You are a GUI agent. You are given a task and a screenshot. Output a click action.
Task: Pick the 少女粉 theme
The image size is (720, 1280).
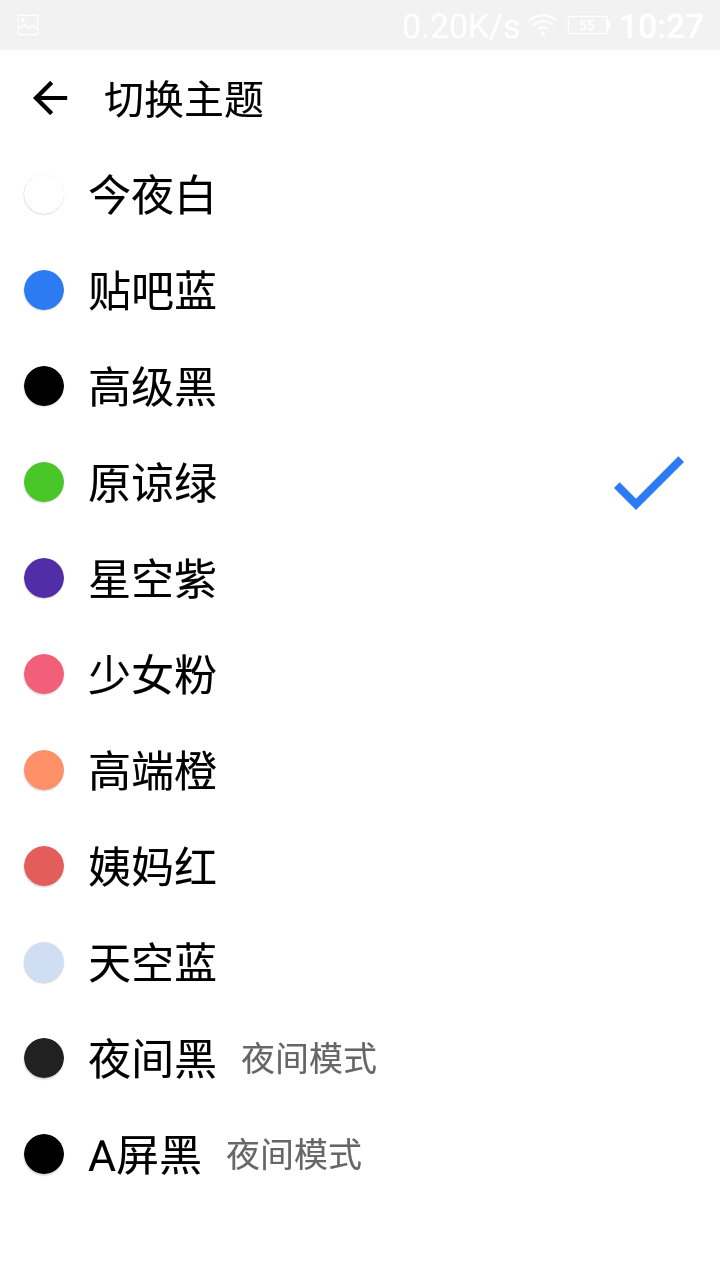pyautogui.click(x=152, y=675)
